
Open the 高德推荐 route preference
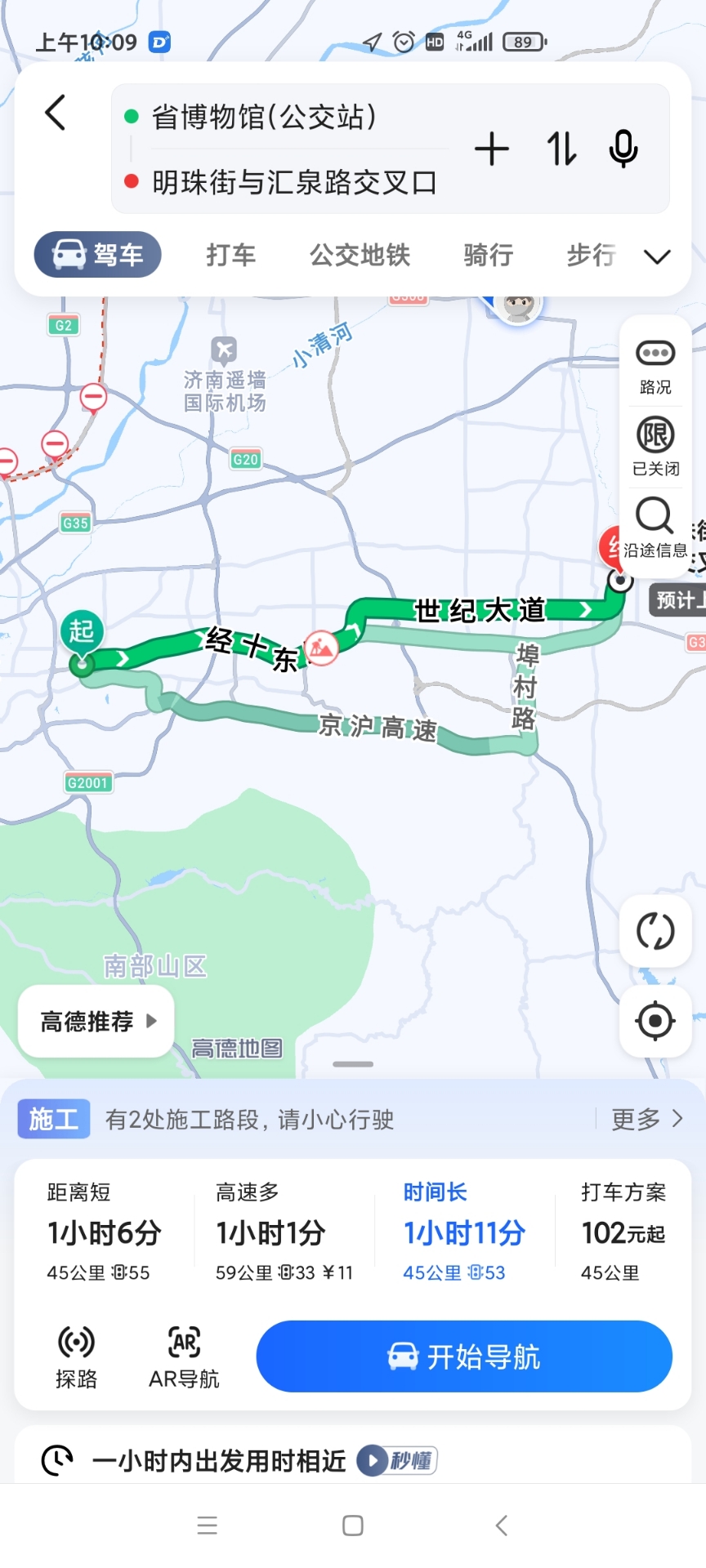[x=96, y=1021]
